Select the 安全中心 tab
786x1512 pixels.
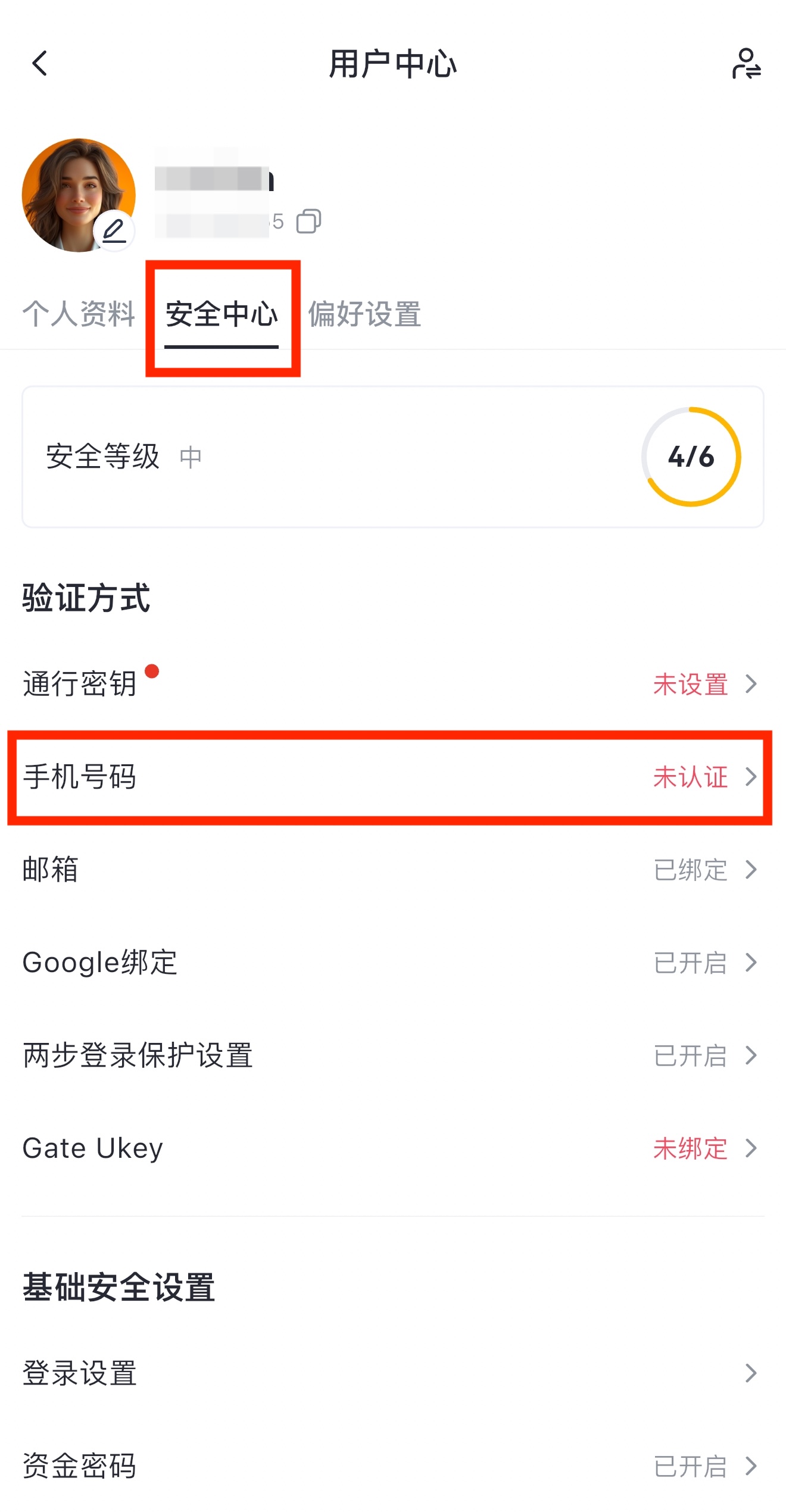222,314
